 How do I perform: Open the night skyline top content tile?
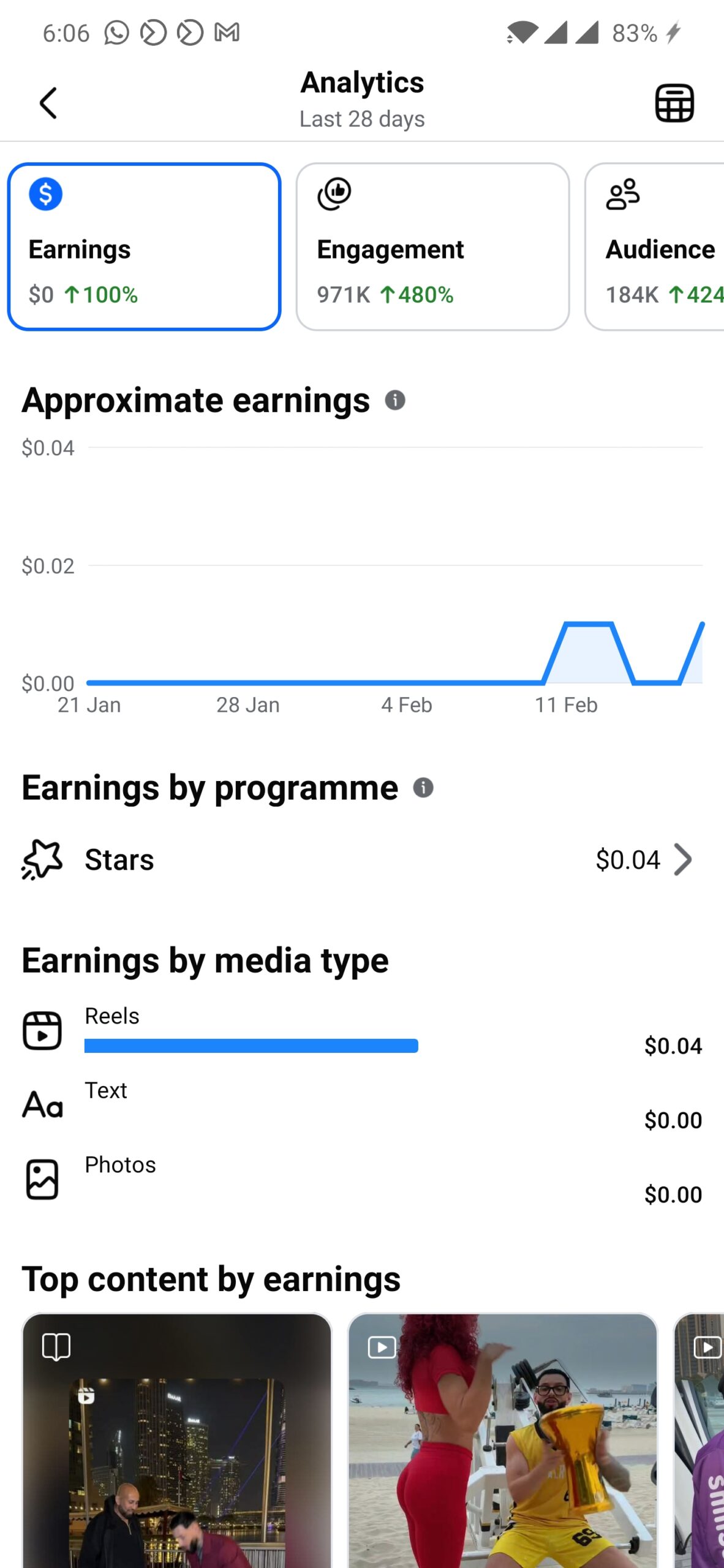(x=177, y=1439)
